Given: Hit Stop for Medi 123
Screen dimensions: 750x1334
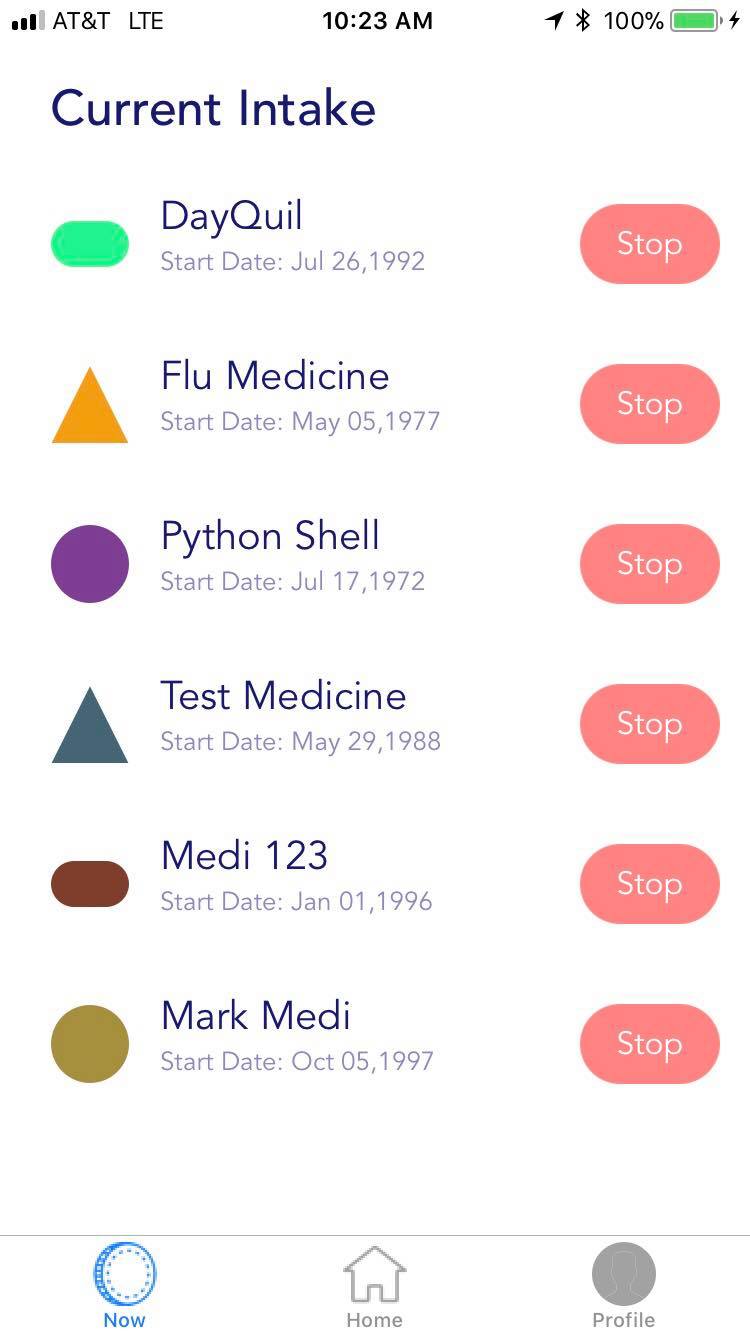Looking at the screenshot, I should tap(649, 884).
